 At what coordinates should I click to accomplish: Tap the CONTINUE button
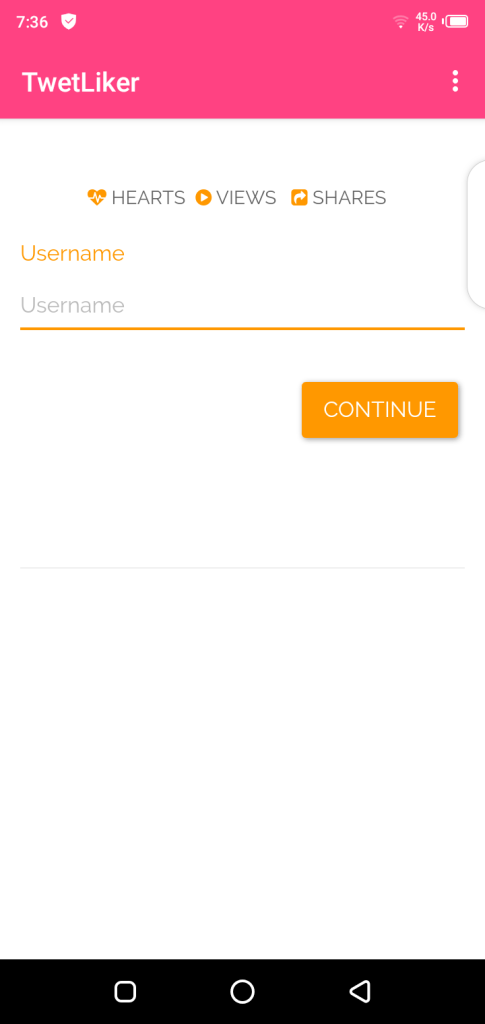(380, 409)
